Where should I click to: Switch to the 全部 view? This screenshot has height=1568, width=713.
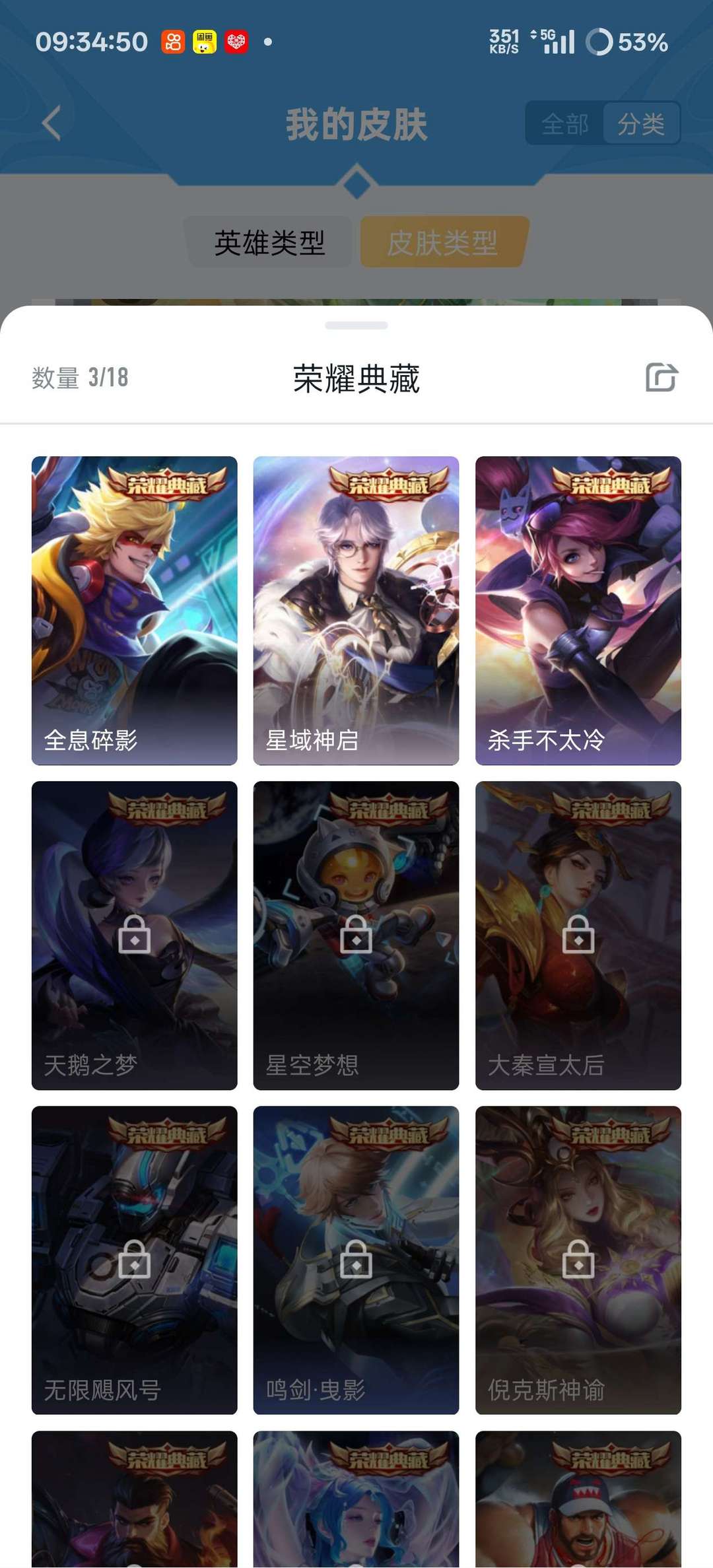pyautogui.click(x=564, y=123)
